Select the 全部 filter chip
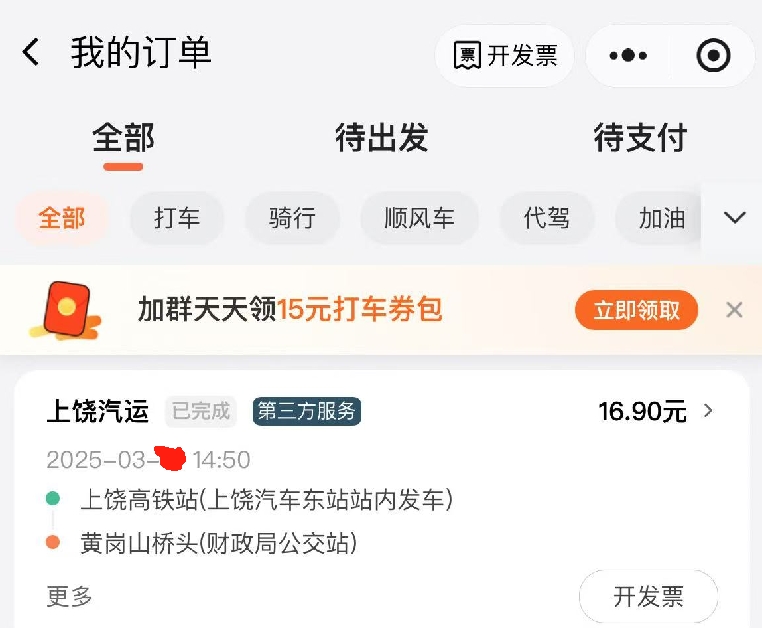This screenshot has height=628, width=762. coord(62,218)
